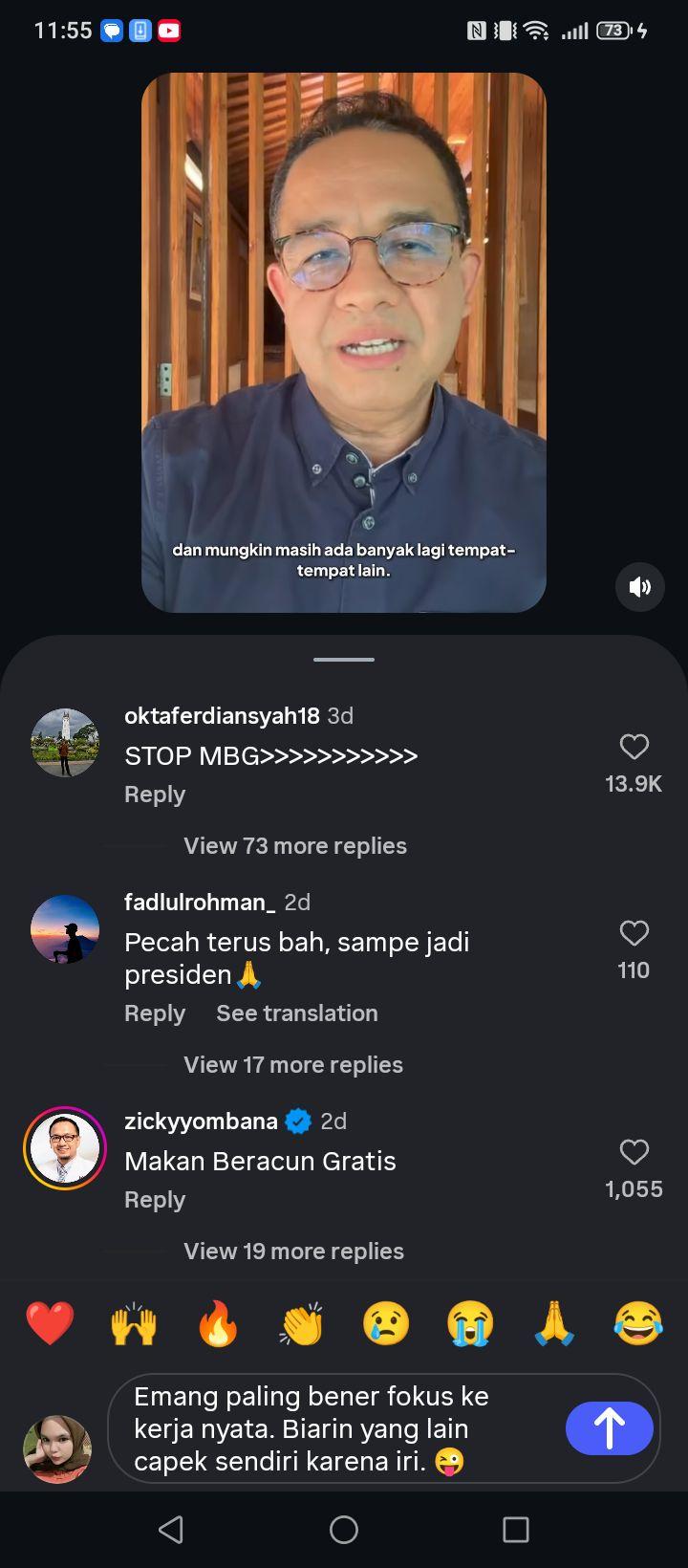Insert the red heart emoji
Screen dimensions: 688x1568
(x=50, y=1324)
